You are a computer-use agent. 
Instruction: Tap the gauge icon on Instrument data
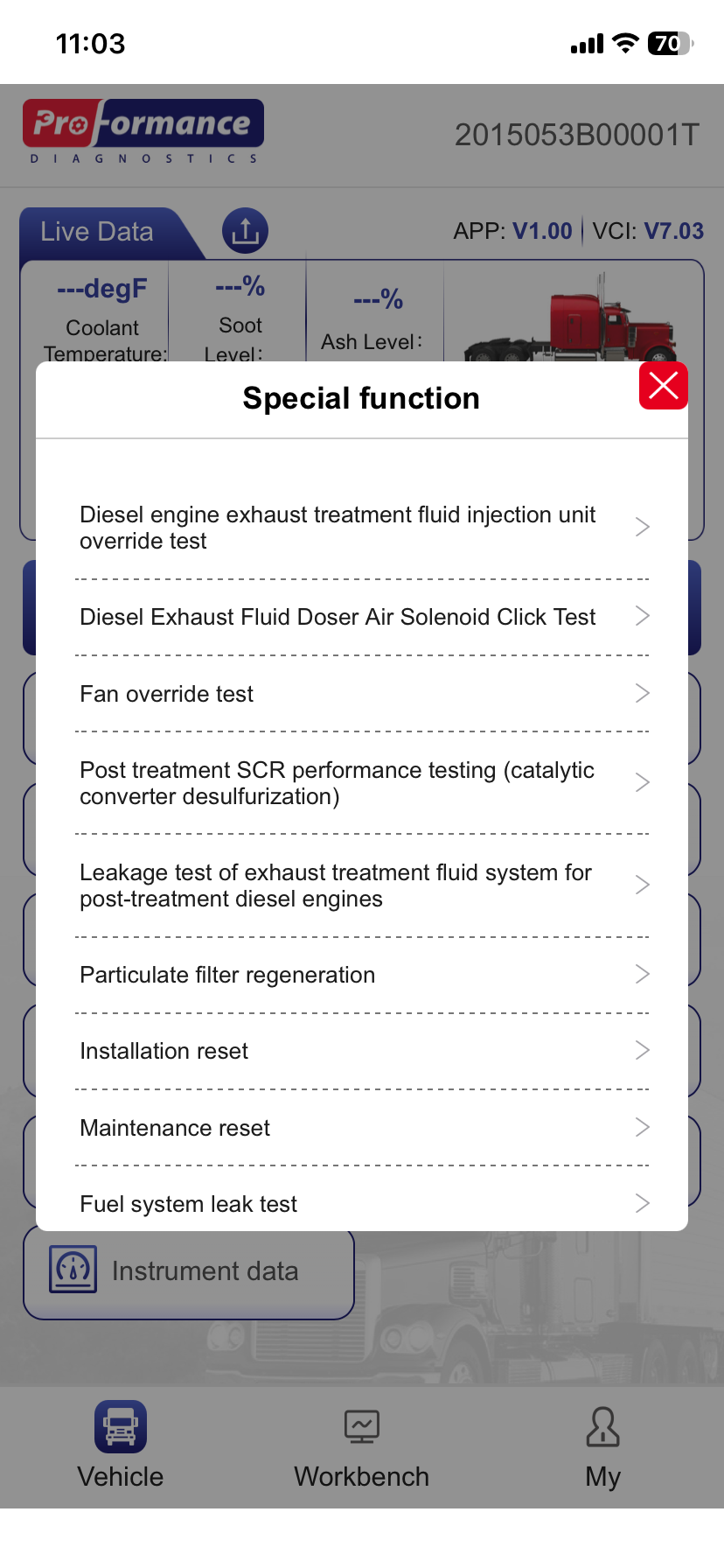click(x=73, y=1270)
